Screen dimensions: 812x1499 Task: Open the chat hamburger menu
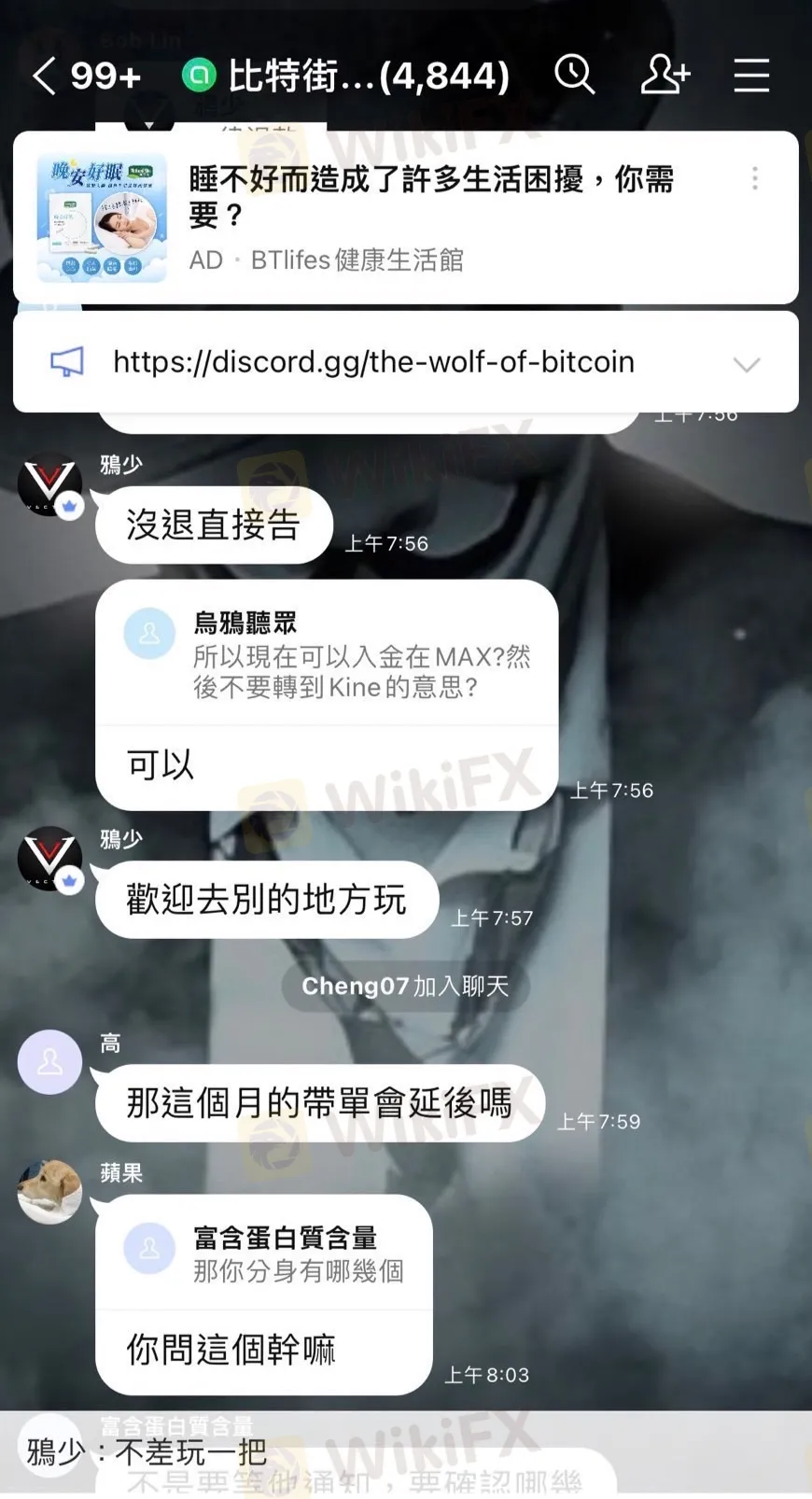pos(751,75)
